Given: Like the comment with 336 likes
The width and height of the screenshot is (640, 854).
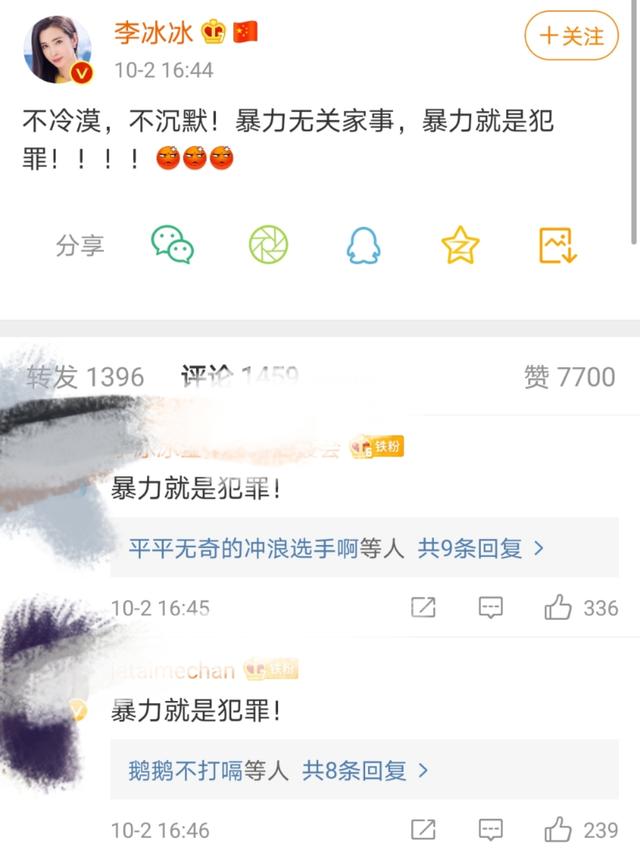Looking at the screenshot, I should [x=557, y=607].
